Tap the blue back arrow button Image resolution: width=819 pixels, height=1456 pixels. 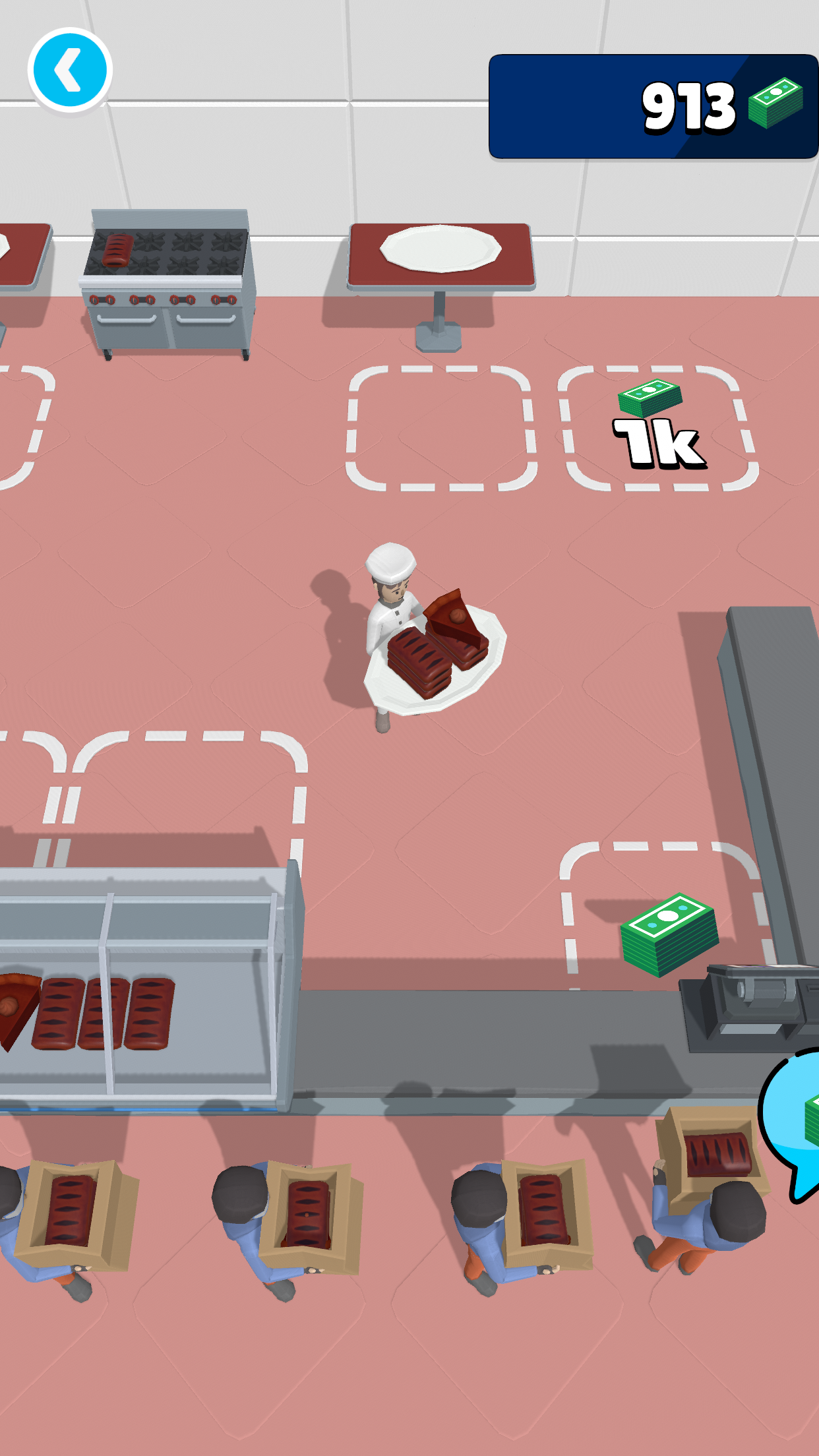tap(70, 70)
